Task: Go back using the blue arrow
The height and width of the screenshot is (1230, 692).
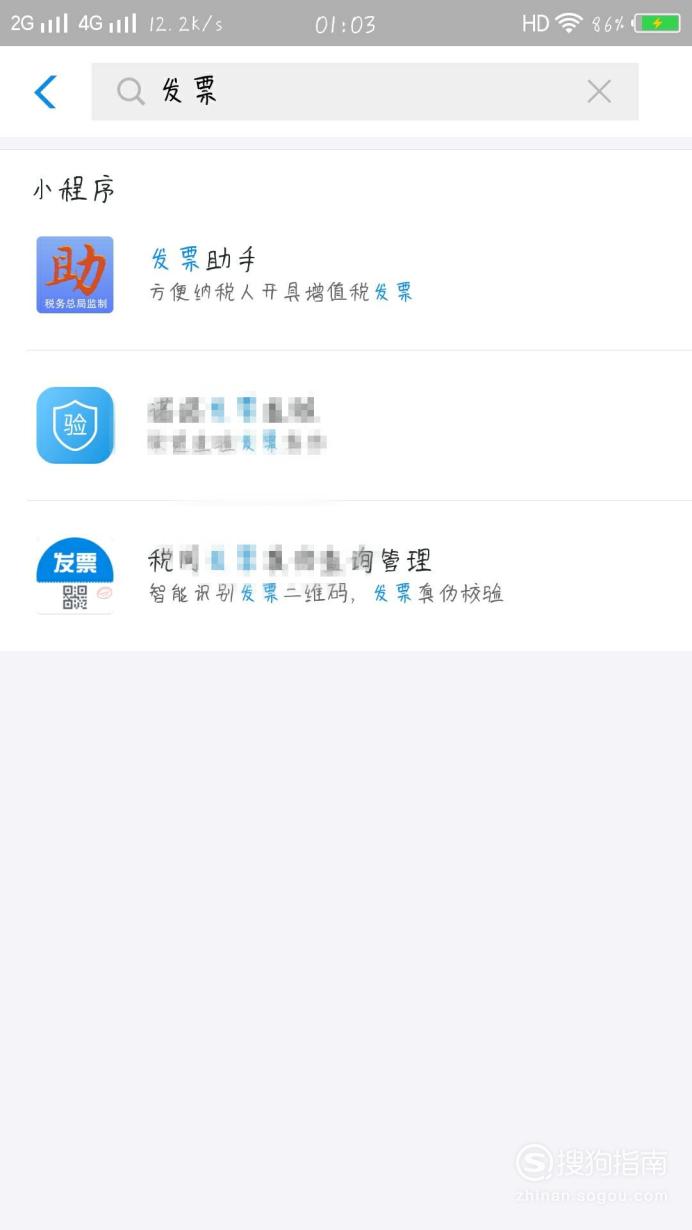Action: coord(45,92)
